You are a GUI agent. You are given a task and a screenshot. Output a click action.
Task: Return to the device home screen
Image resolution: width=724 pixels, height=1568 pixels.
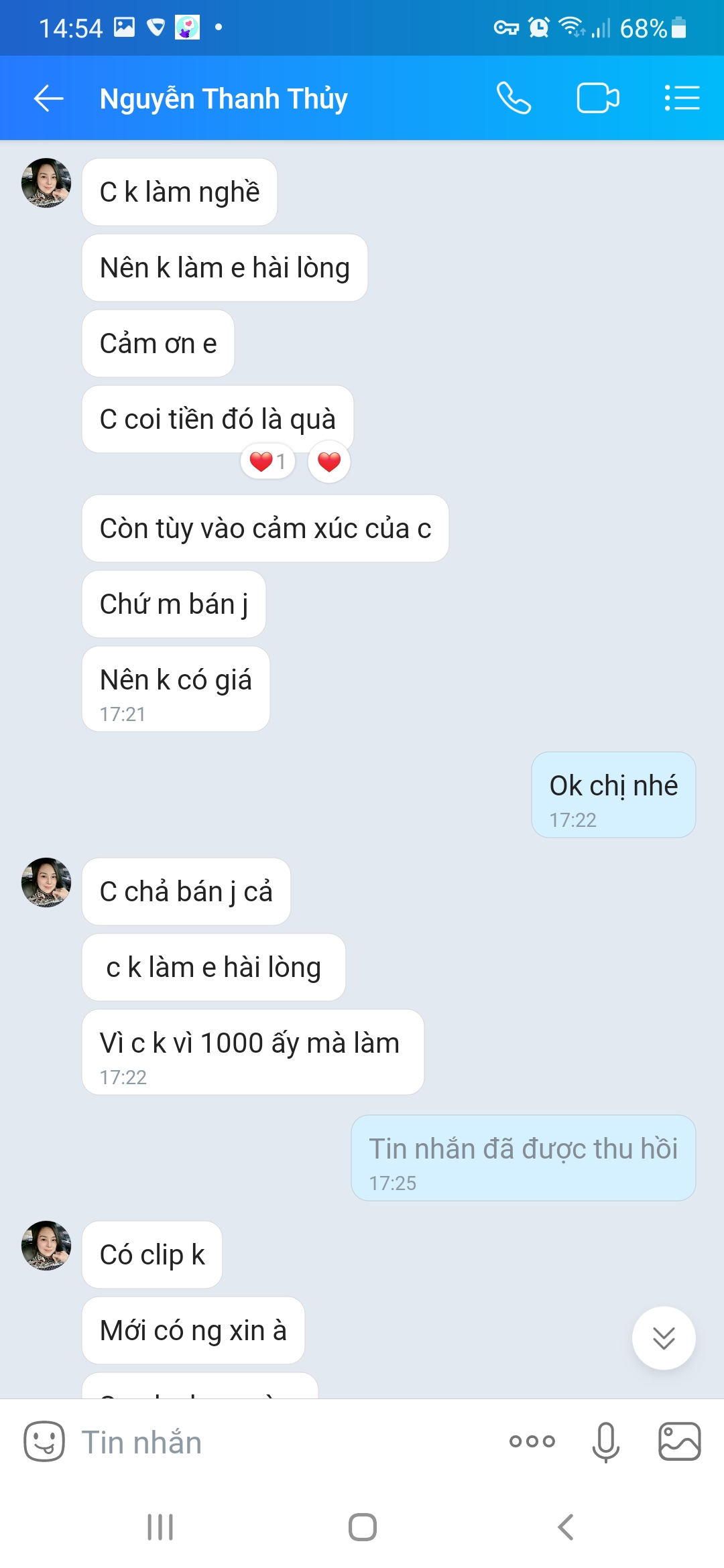(362, 1527)
